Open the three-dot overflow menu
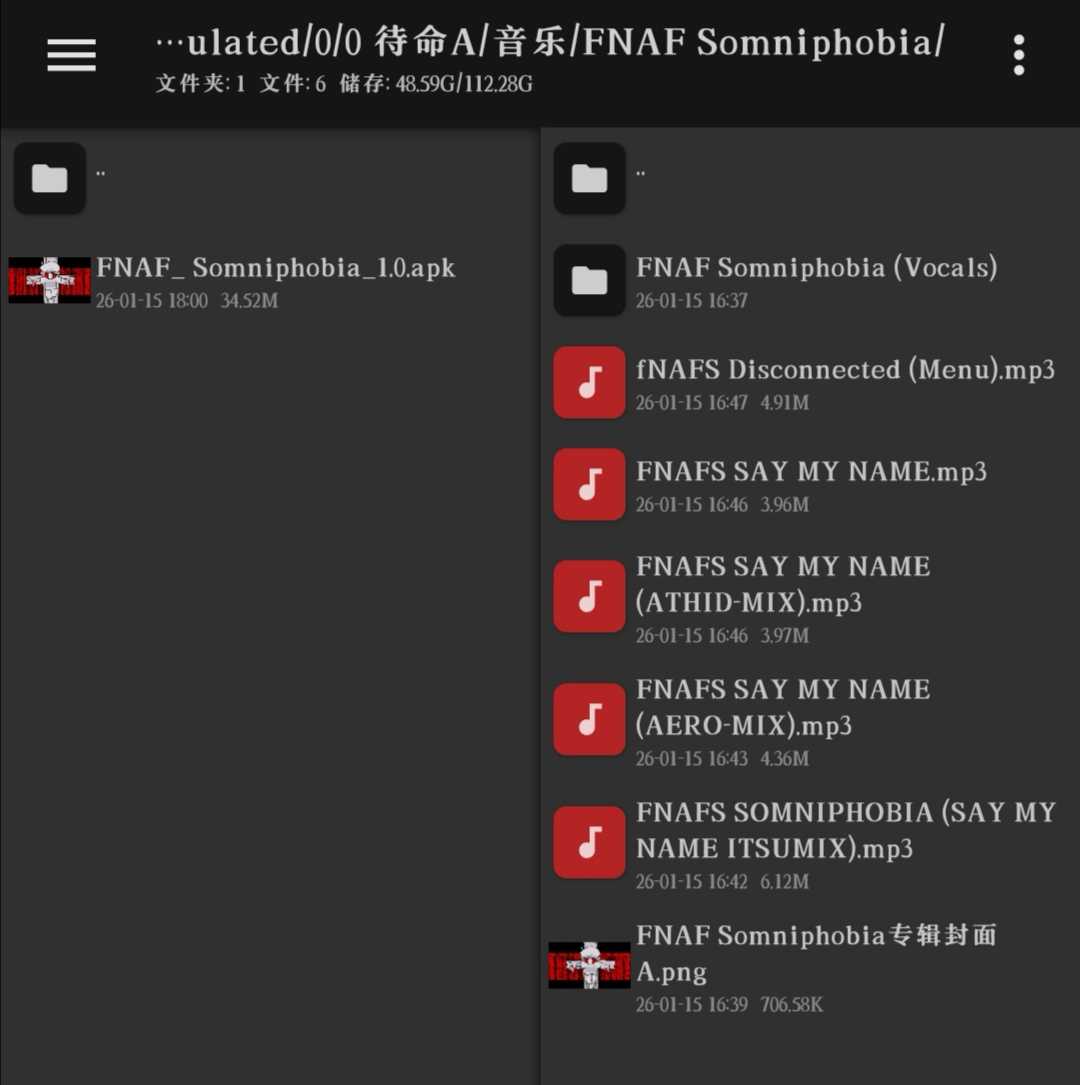The image size is (1080, 1085). click(x=1018, y=55)
